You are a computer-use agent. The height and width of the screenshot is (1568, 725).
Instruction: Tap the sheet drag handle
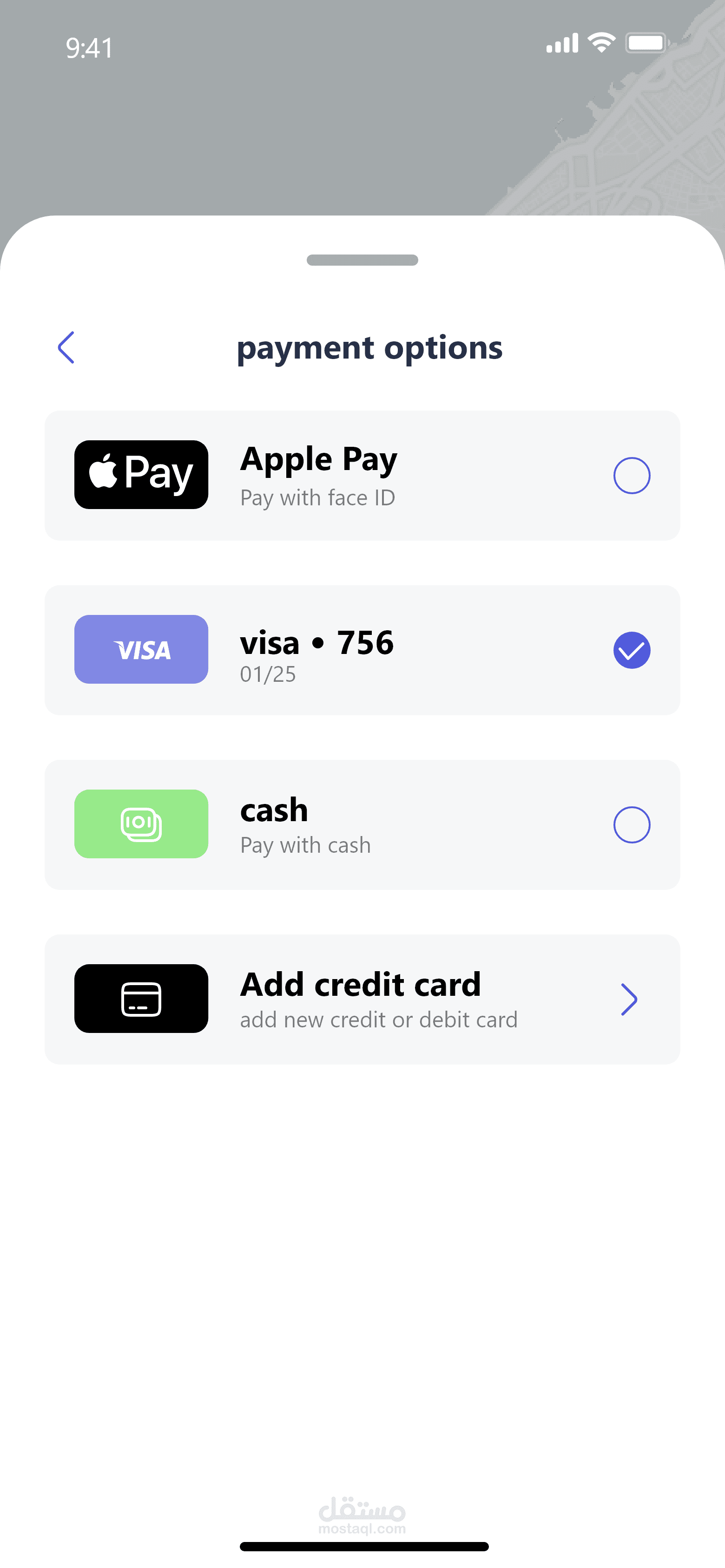(362, 260)
